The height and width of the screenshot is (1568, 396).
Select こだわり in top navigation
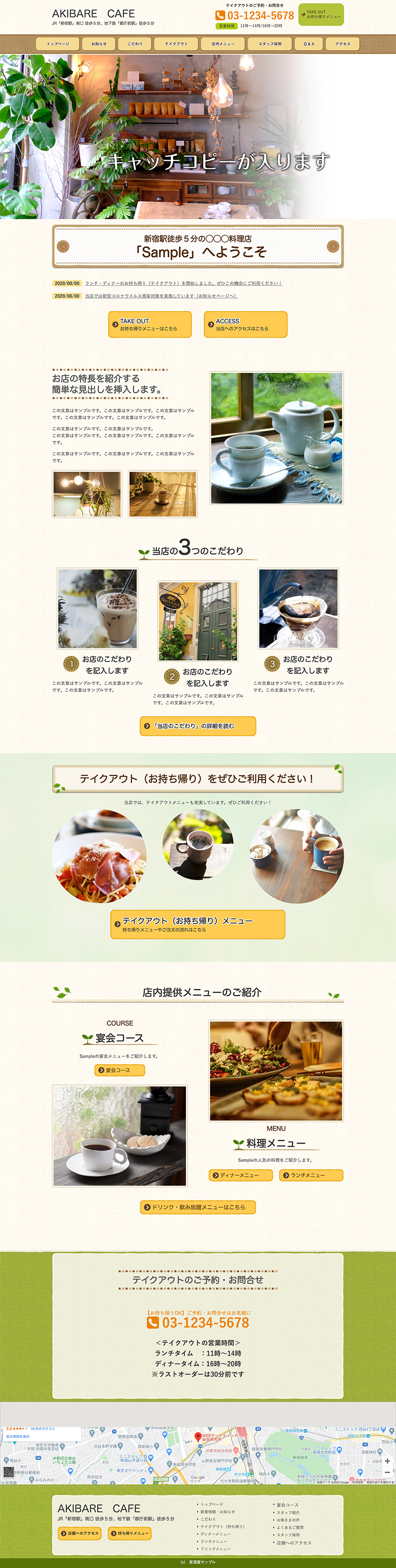tap(135, 44)
